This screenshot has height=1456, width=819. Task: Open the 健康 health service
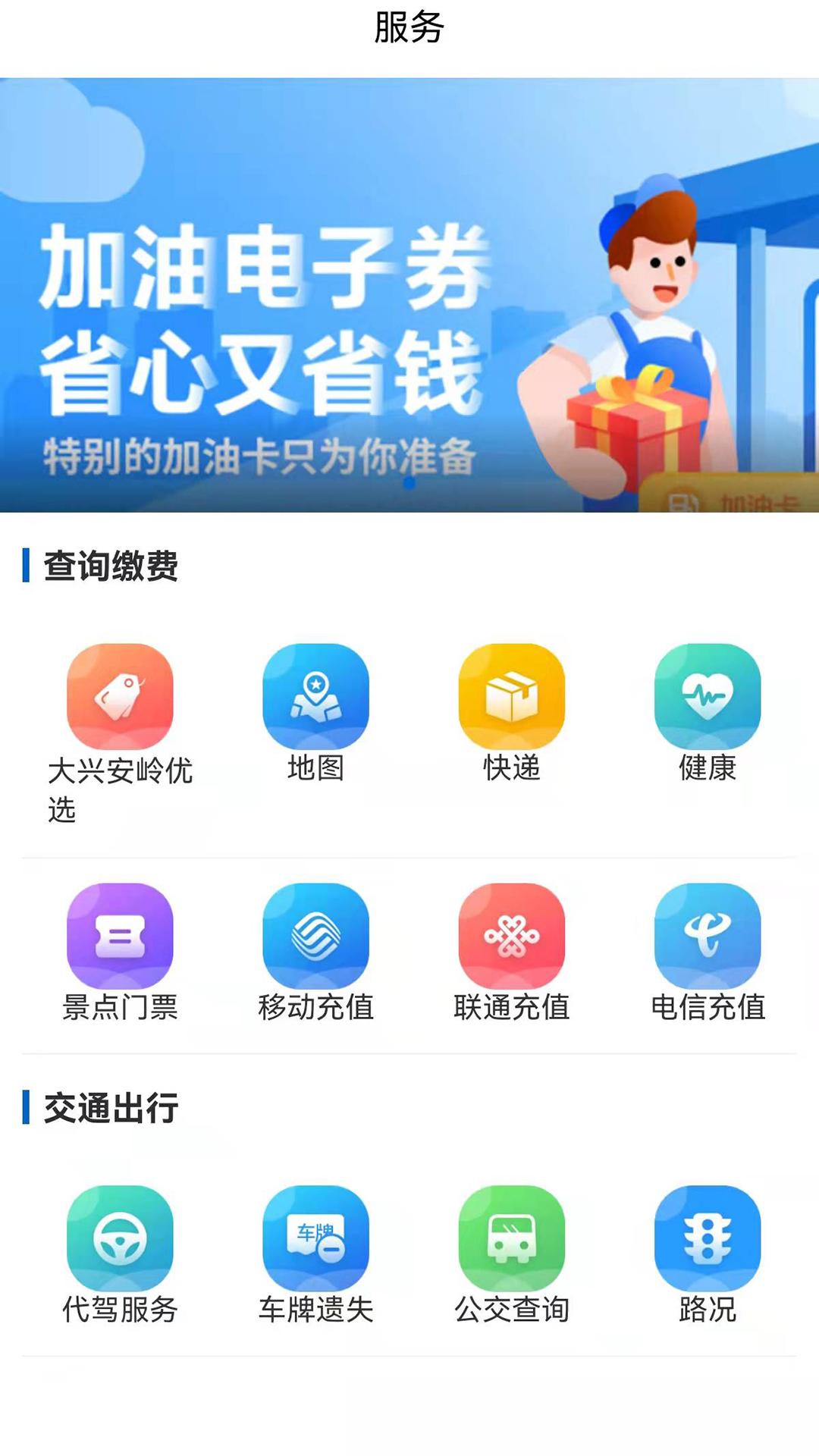[707, 696]
